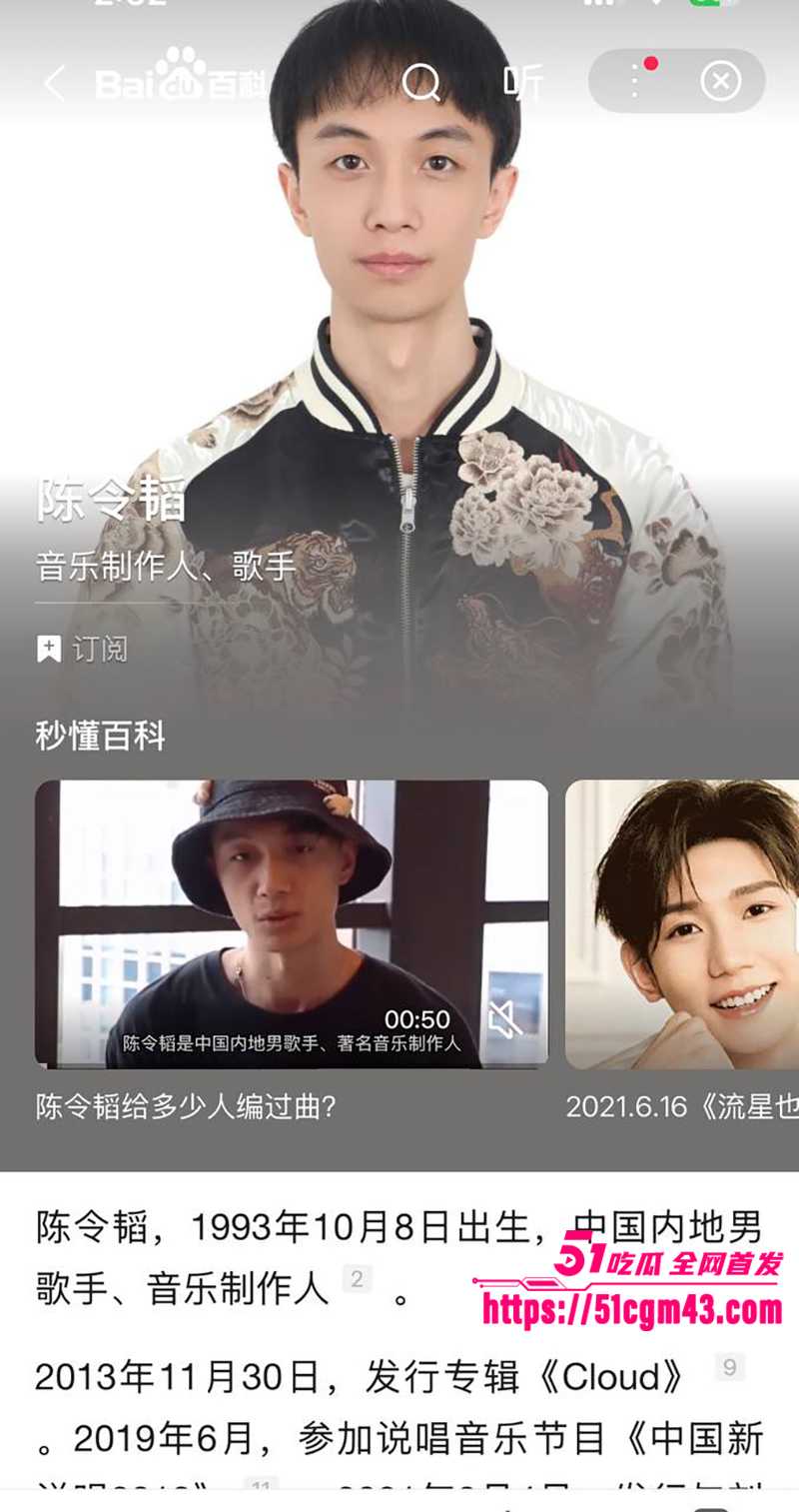
Task: Play the video 陈令韬给多少人编过曲?
Action: [292, 924]
